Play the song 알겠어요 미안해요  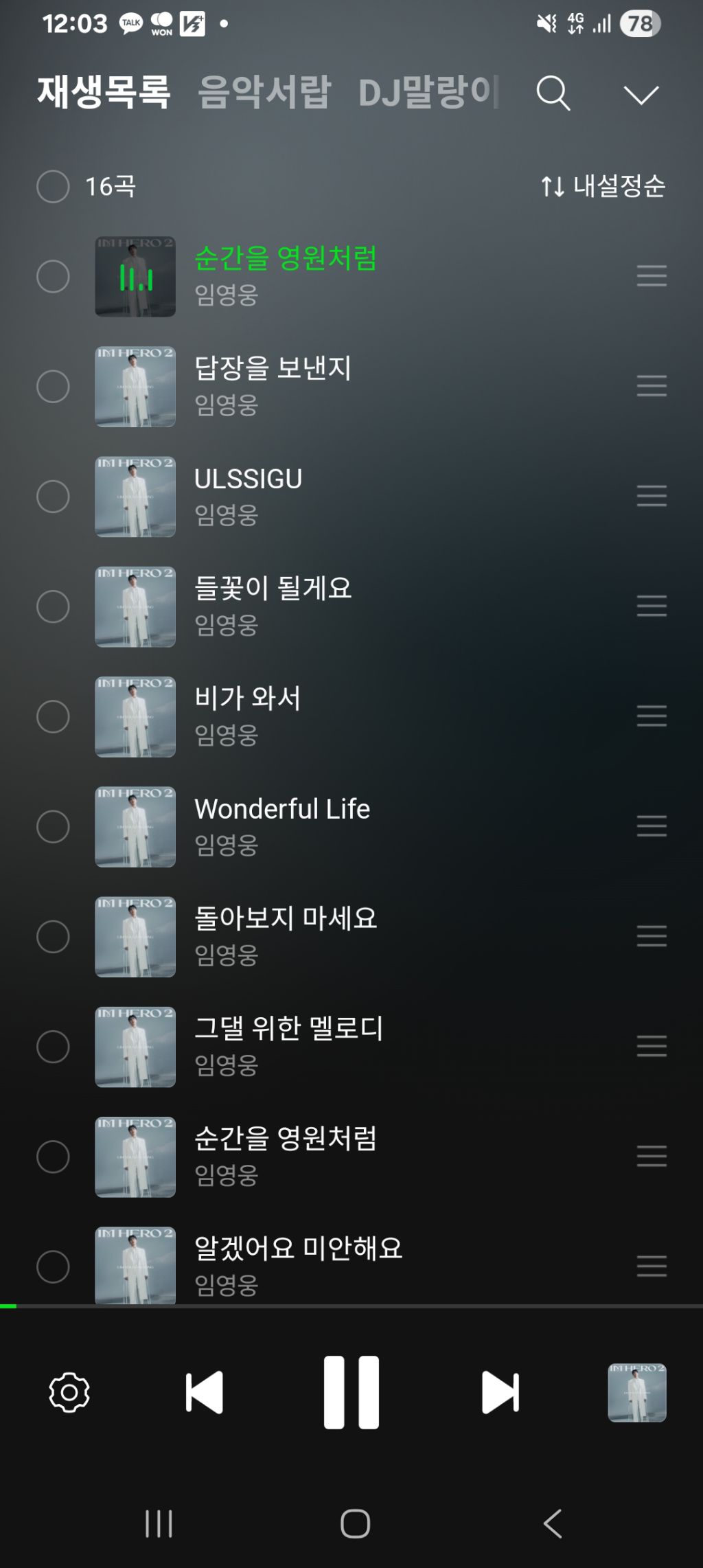click(298, 1248)
